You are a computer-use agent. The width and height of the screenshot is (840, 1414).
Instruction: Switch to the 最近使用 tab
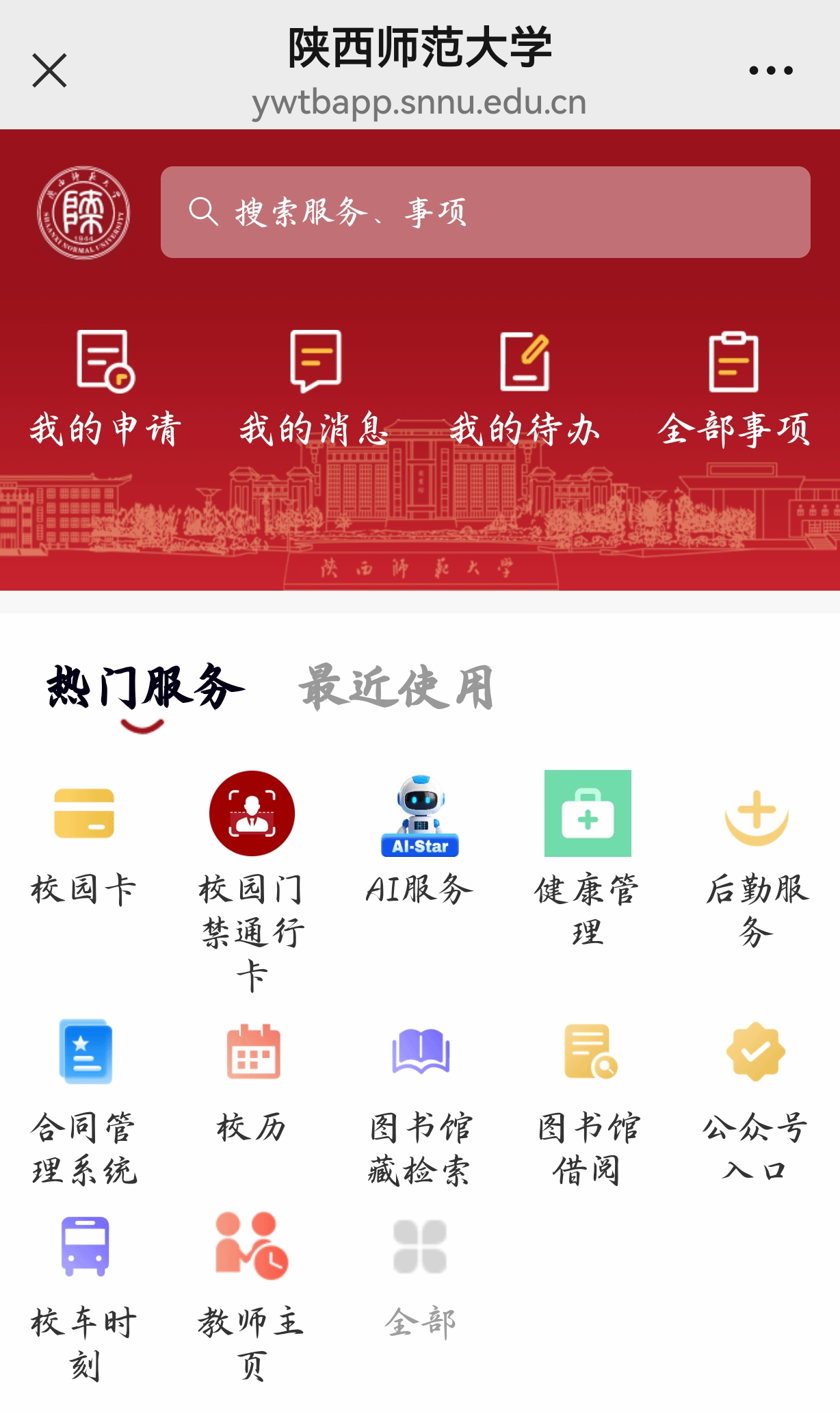(x=397, y=688)
